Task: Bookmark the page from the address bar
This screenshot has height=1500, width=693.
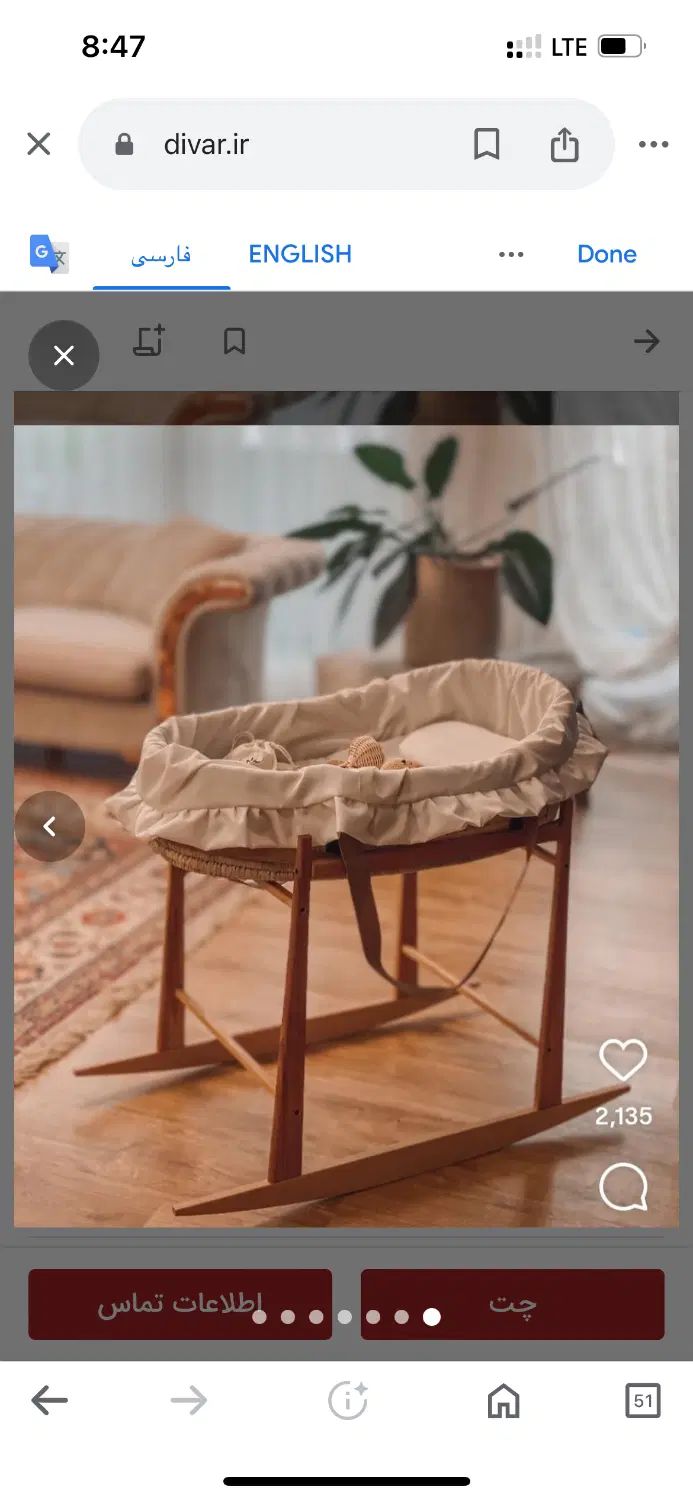Action: pyautogui.click(x=486, y=145)
